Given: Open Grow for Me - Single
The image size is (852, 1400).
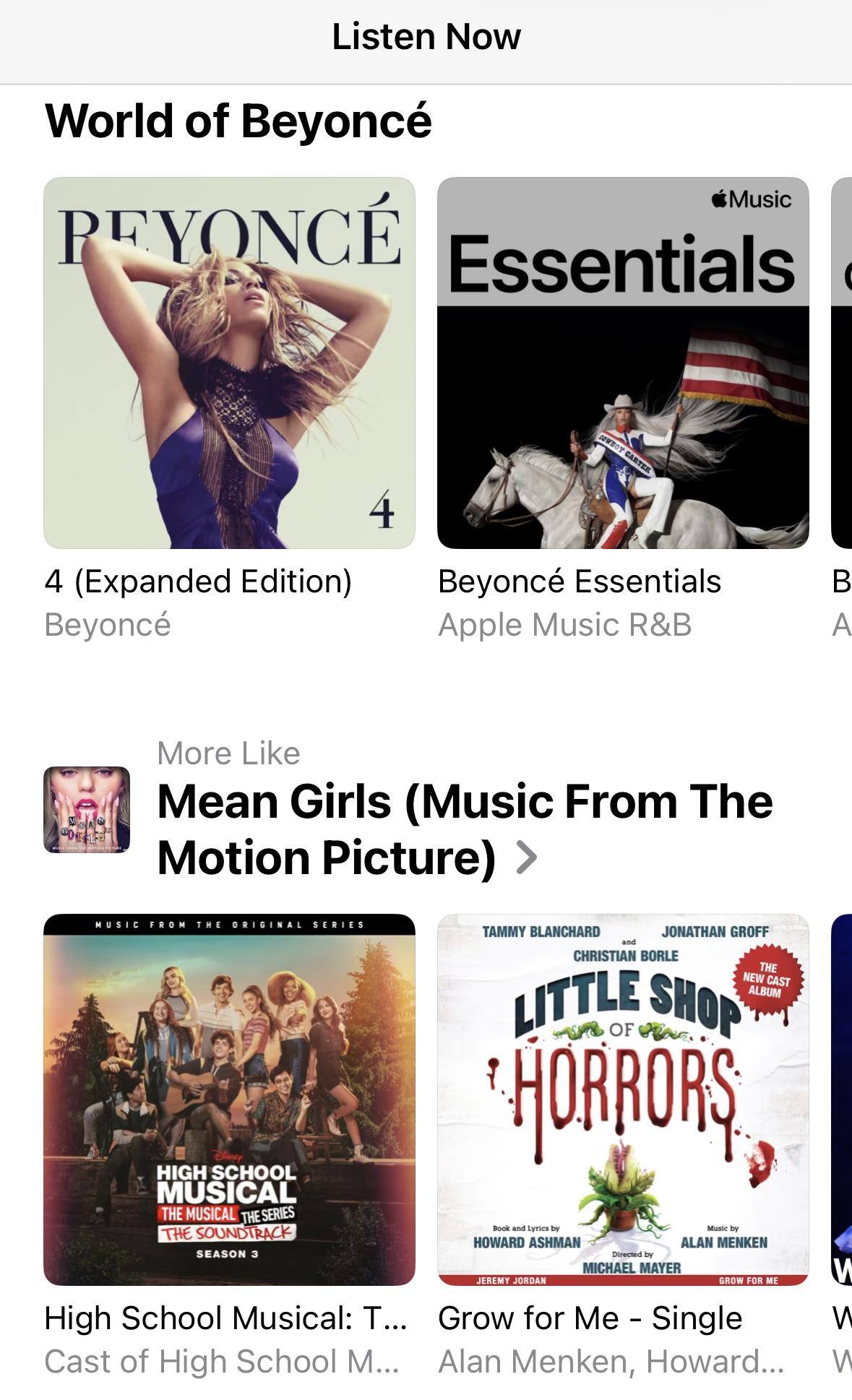Looking at the screenshot, I should tap(623, 1099).
